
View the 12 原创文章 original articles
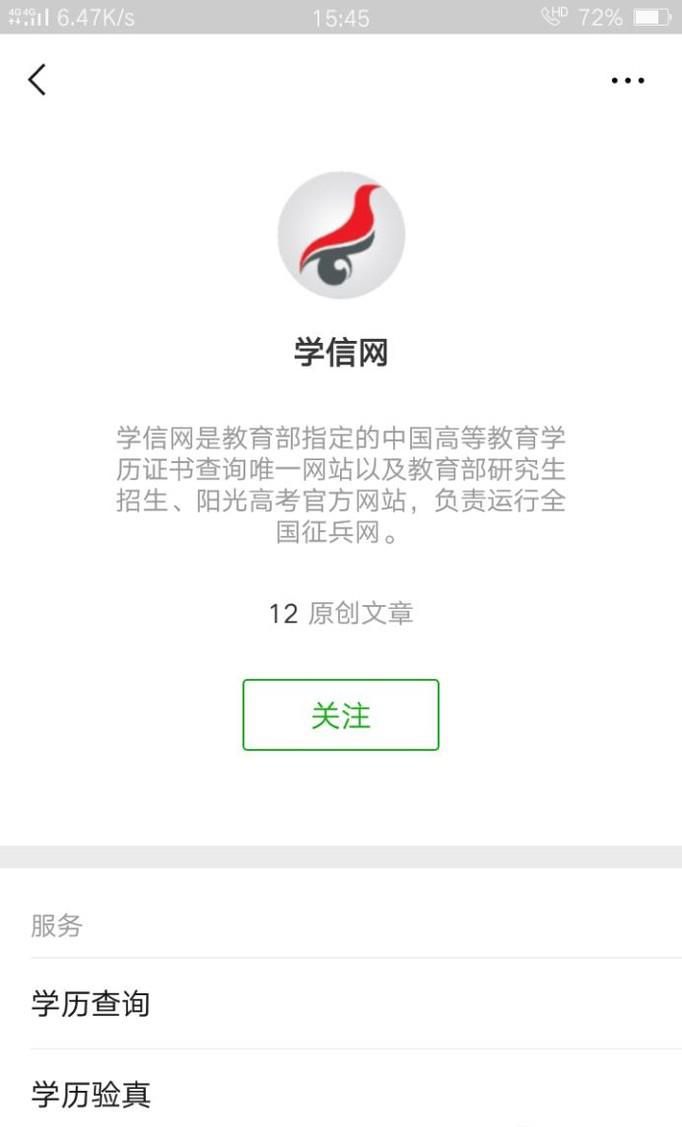(341, 613)
